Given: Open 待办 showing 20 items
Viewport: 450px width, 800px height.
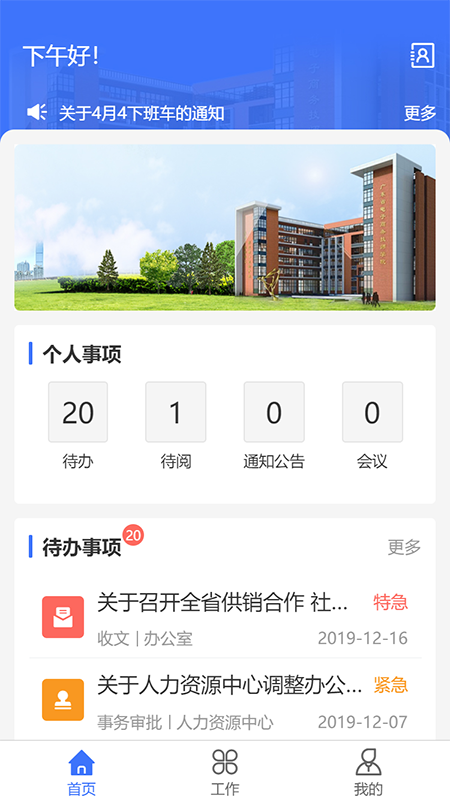Looking at the screenshot, I should pos(78,426).
